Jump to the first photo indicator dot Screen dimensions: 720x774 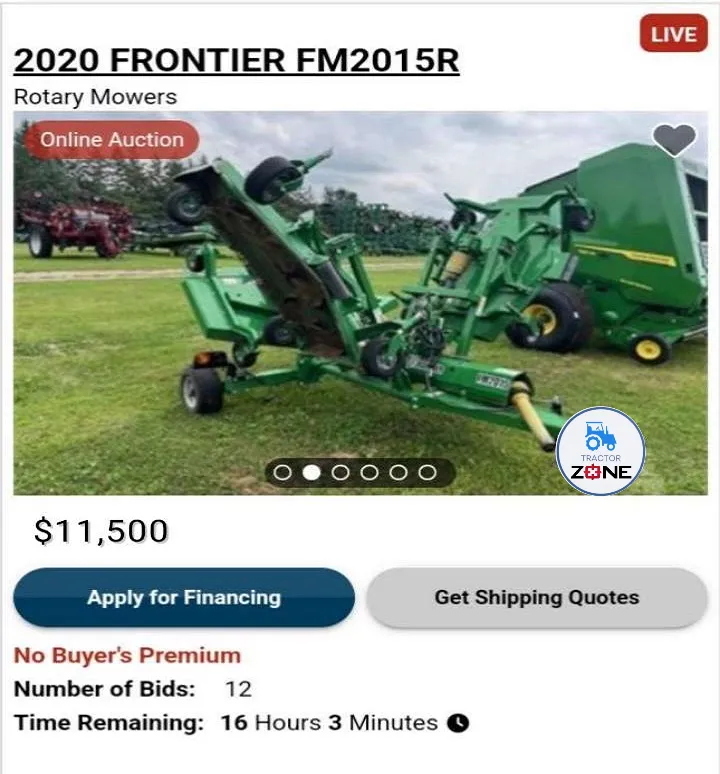pyautogui.click(x=283, y=472)
